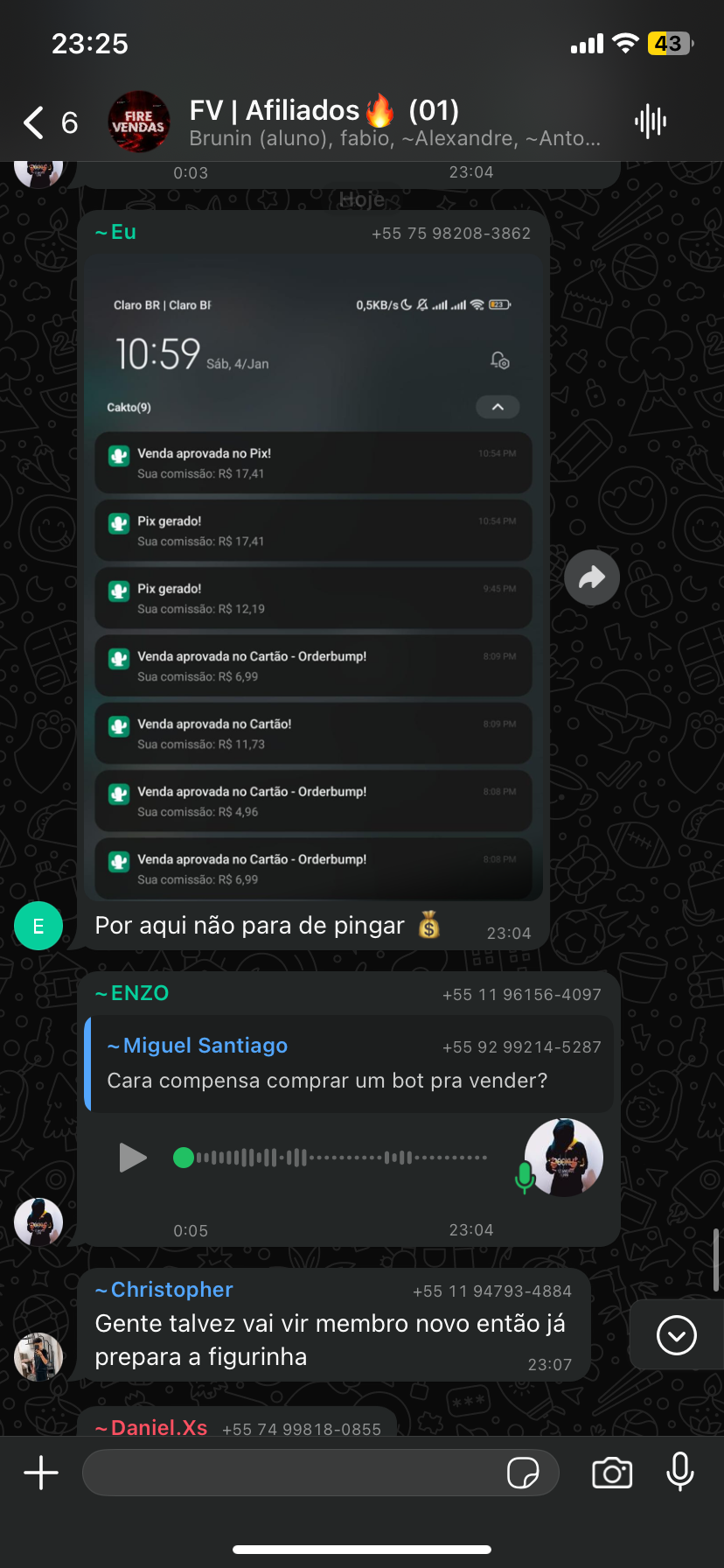Open the FV | Afiliados group title header

point(324,109)
